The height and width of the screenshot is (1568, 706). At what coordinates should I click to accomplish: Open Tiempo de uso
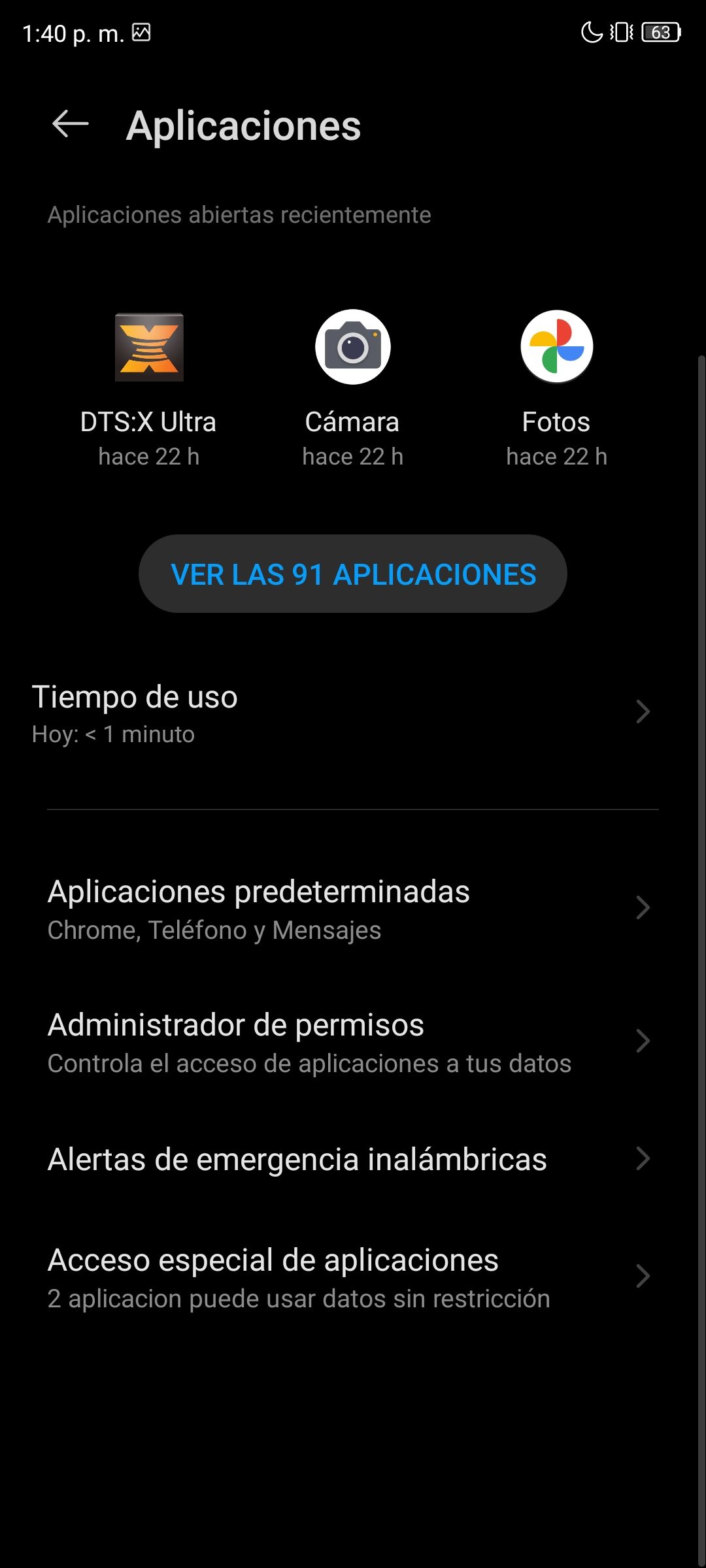click(340, 713)
